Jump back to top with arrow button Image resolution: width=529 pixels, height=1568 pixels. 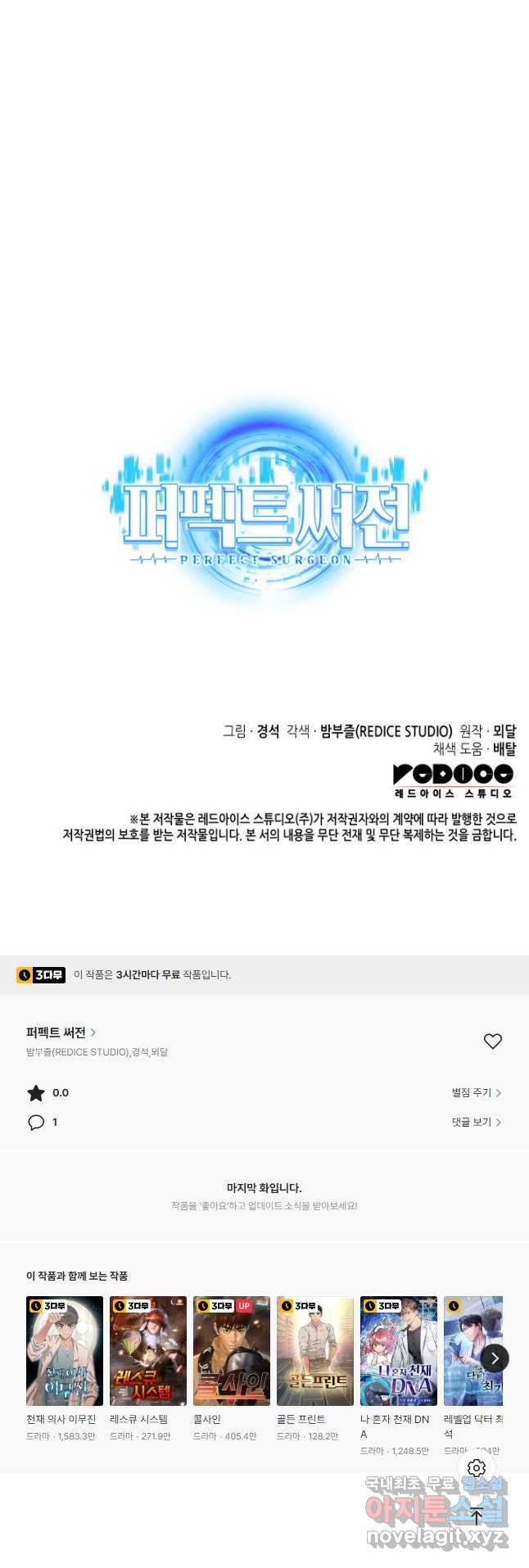[477, 1516]
